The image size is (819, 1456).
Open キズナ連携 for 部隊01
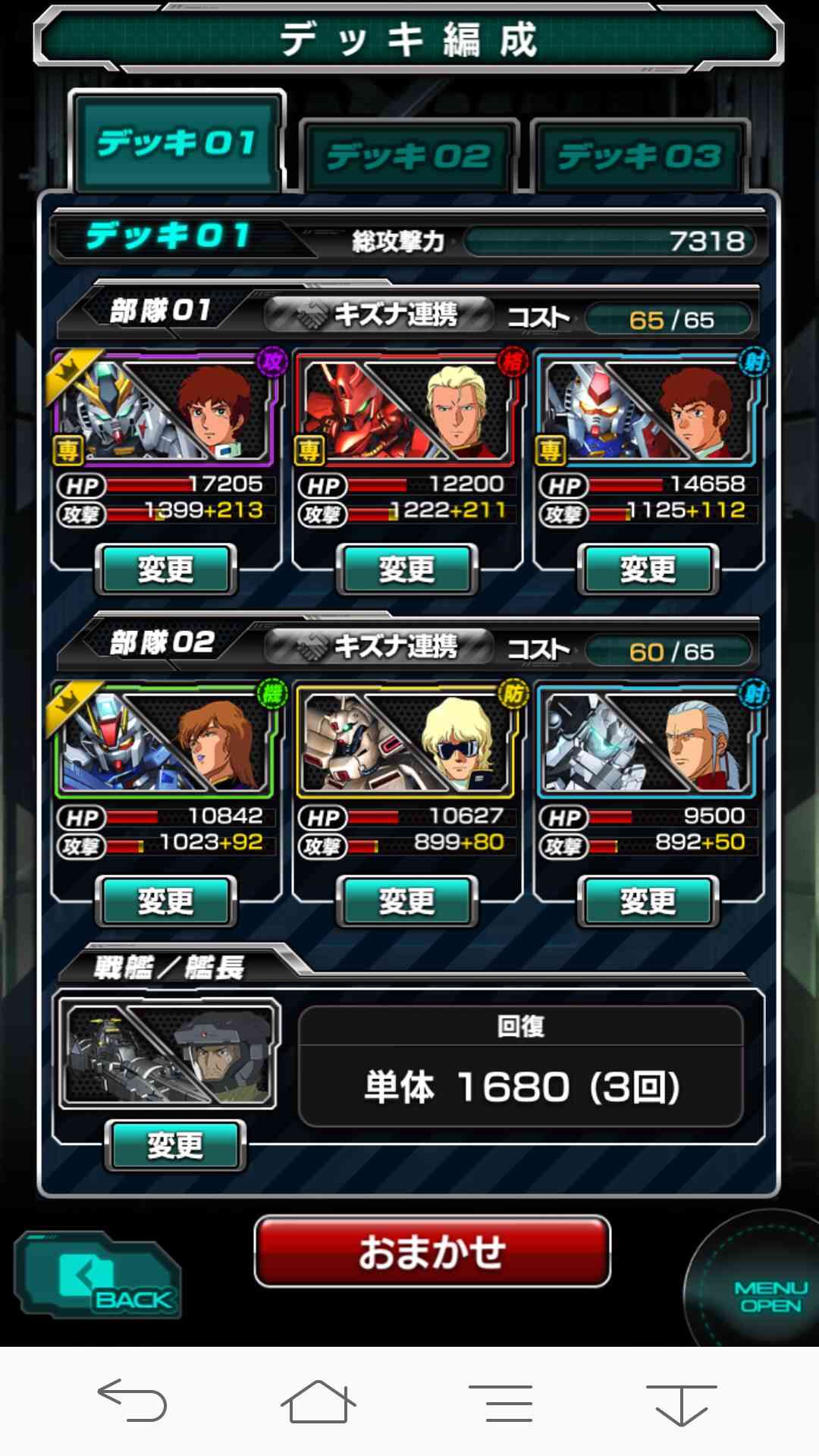tap(379, 314)
